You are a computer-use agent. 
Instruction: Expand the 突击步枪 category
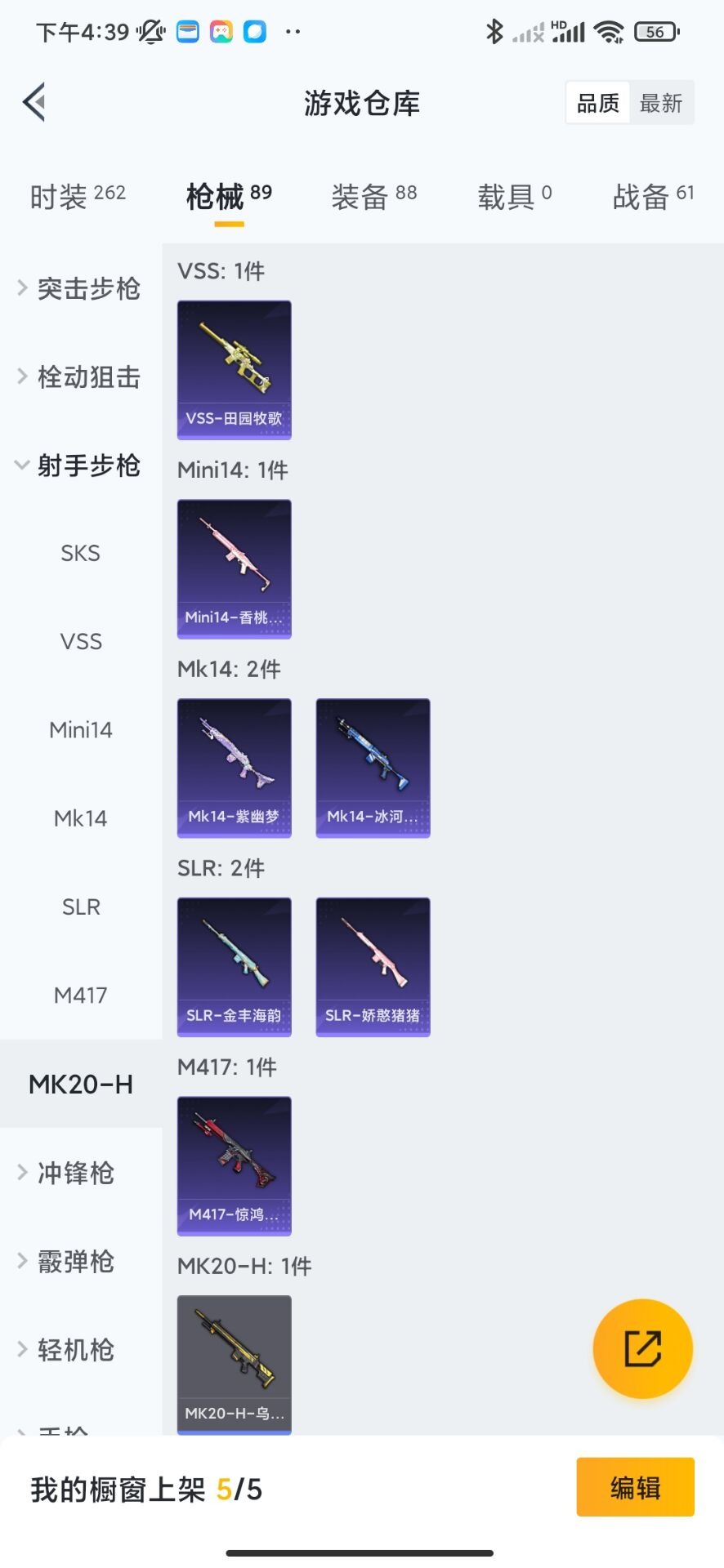80,288
